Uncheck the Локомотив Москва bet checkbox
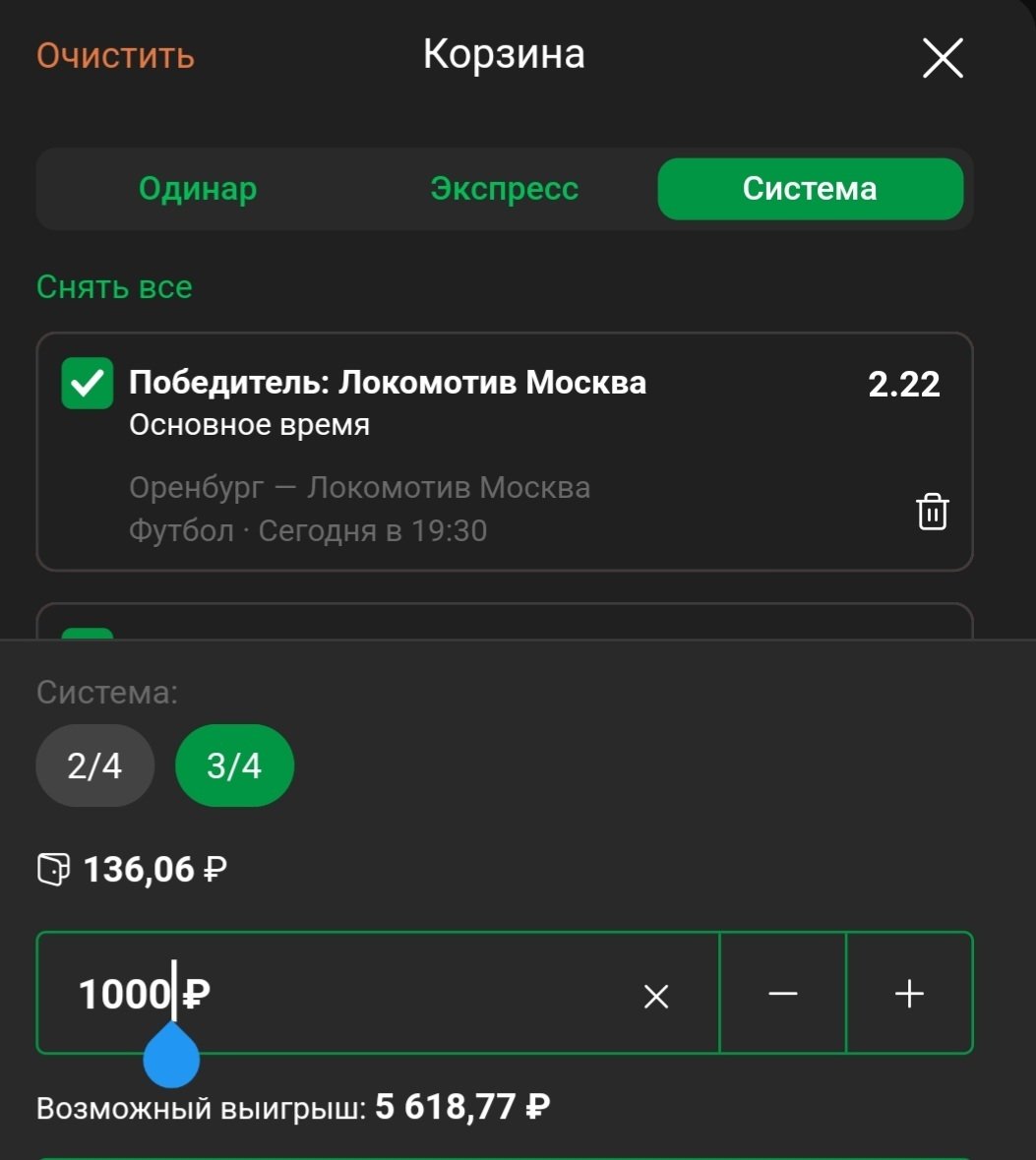This screenshot has width=1036, height=1160. (88, 383)
